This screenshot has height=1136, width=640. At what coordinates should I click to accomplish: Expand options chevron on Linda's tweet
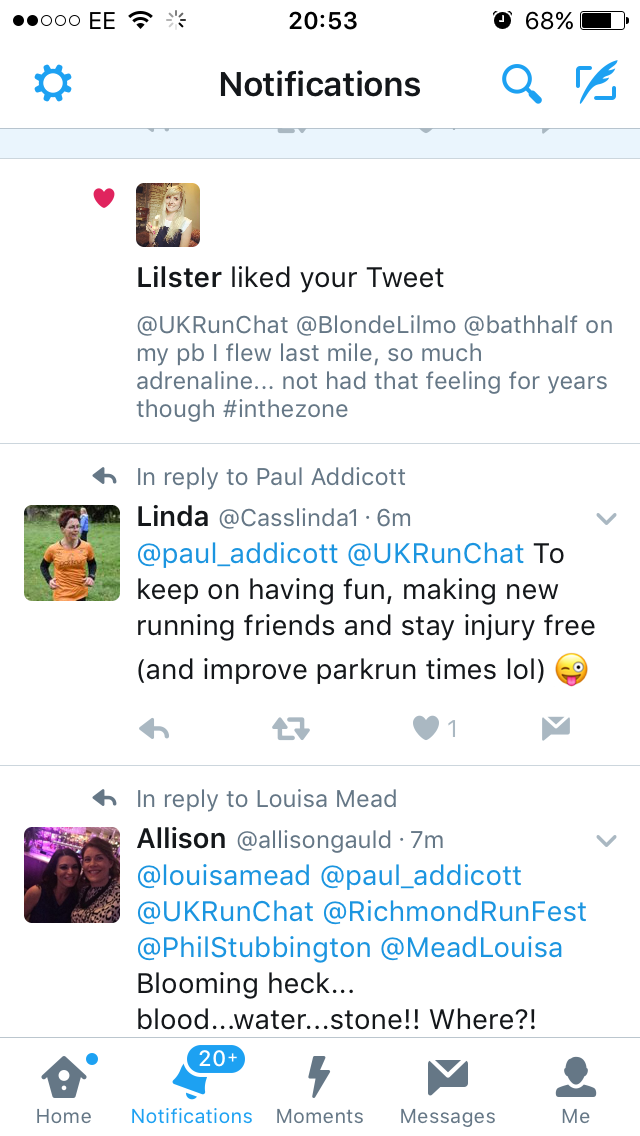coord(606,518)
